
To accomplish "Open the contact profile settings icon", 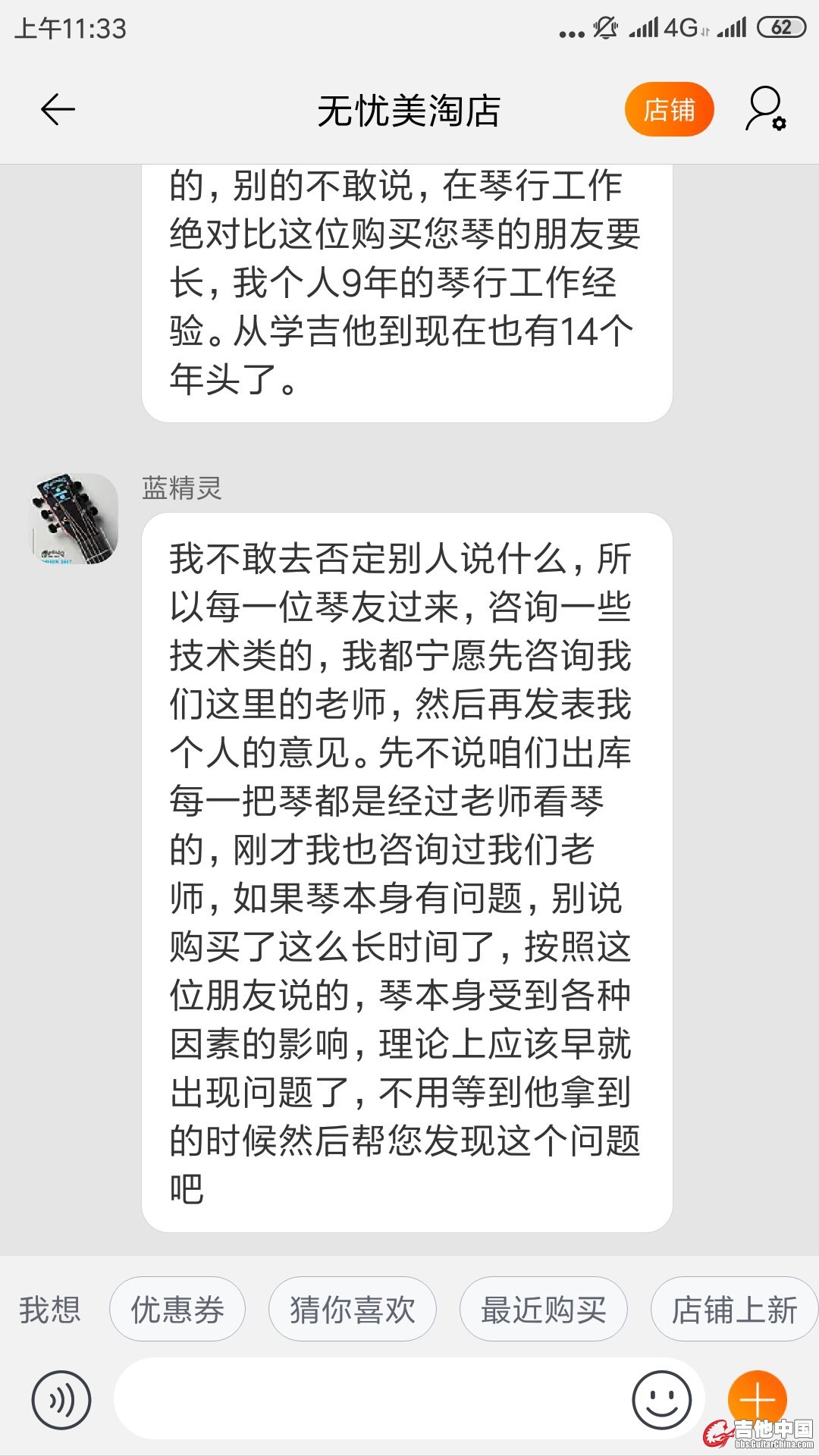I will 765,110.
